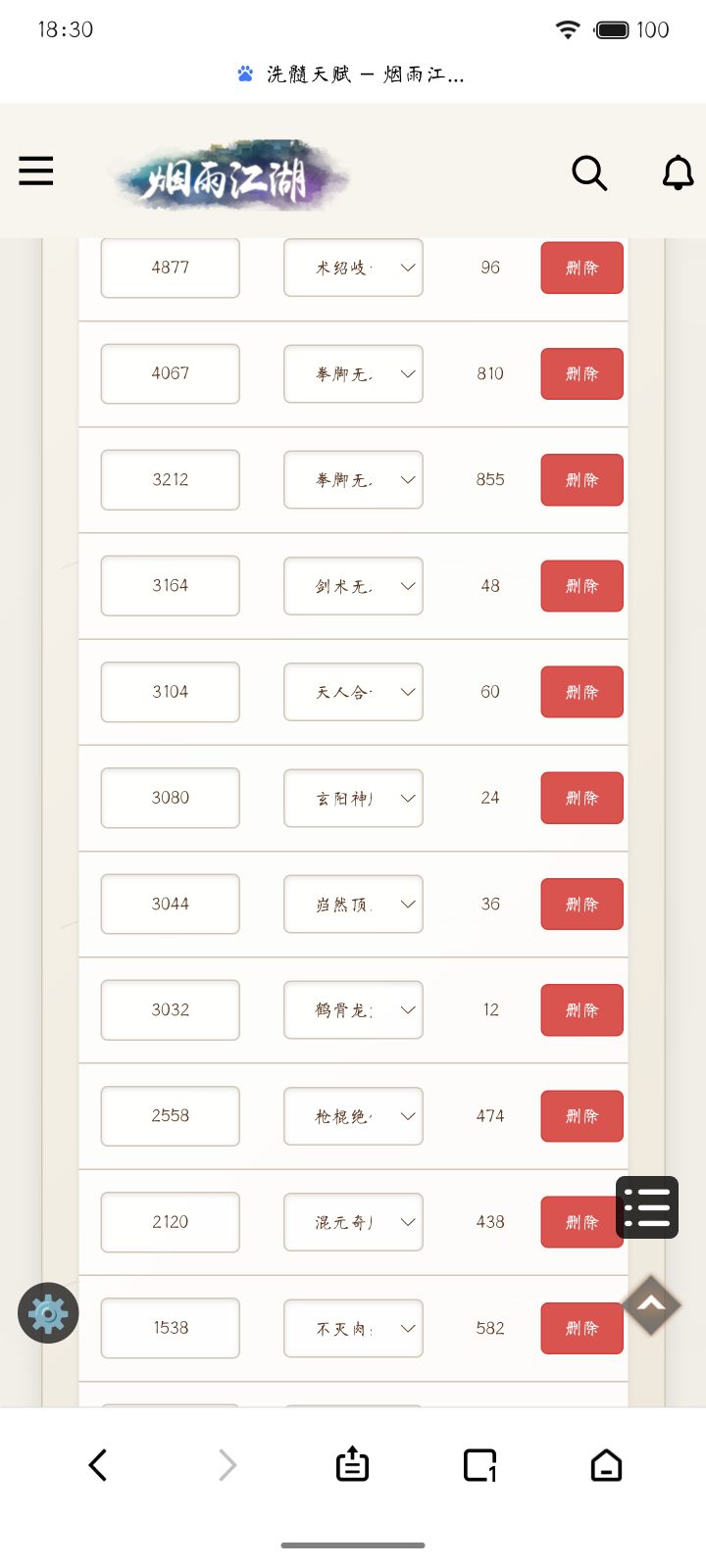Screen dimensions: 706x1568
Task: Delete the row with value 2558
Action: click(581, 1116)
